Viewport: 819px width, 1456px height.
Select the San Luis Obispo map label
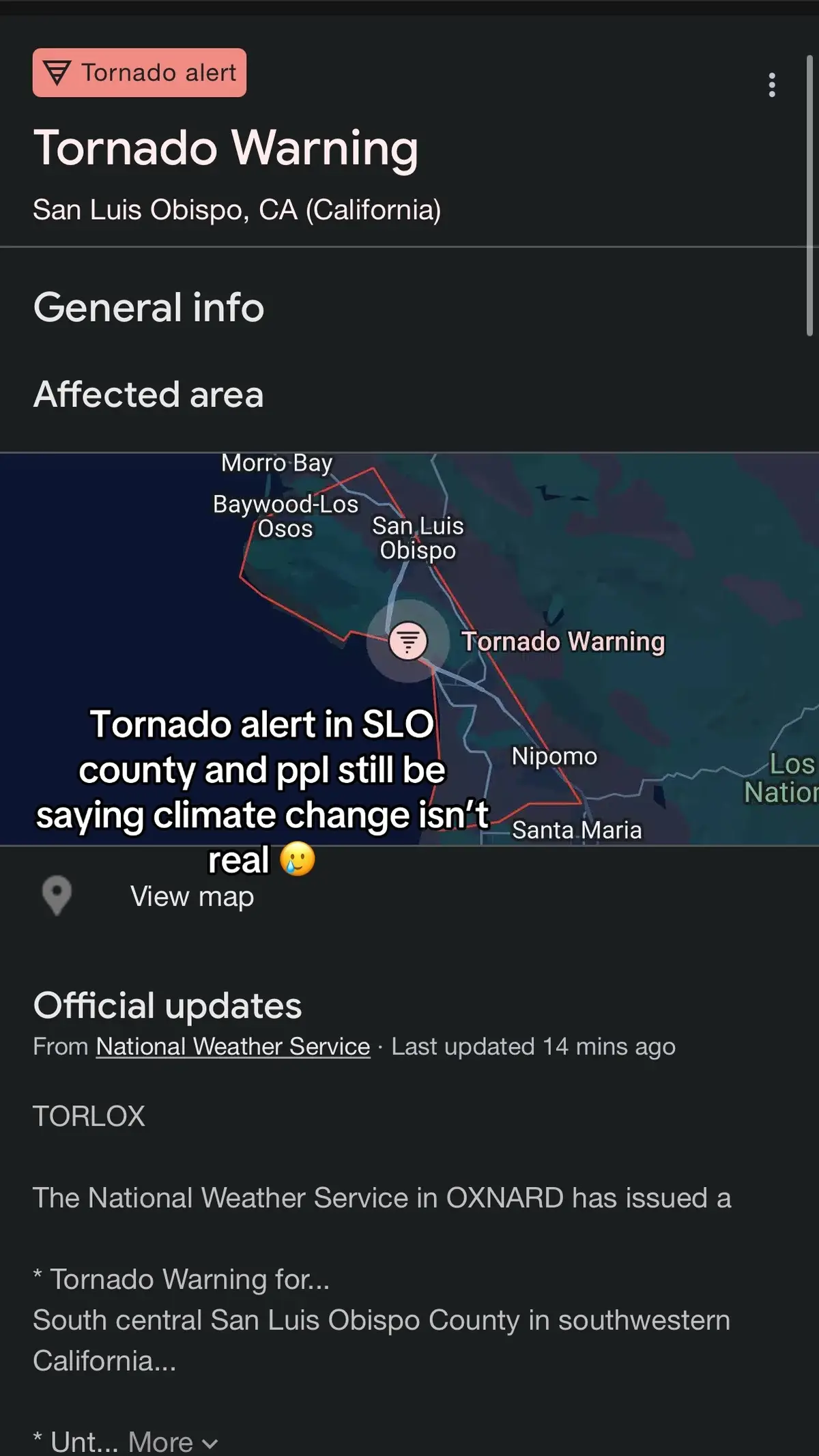[418, 538]
